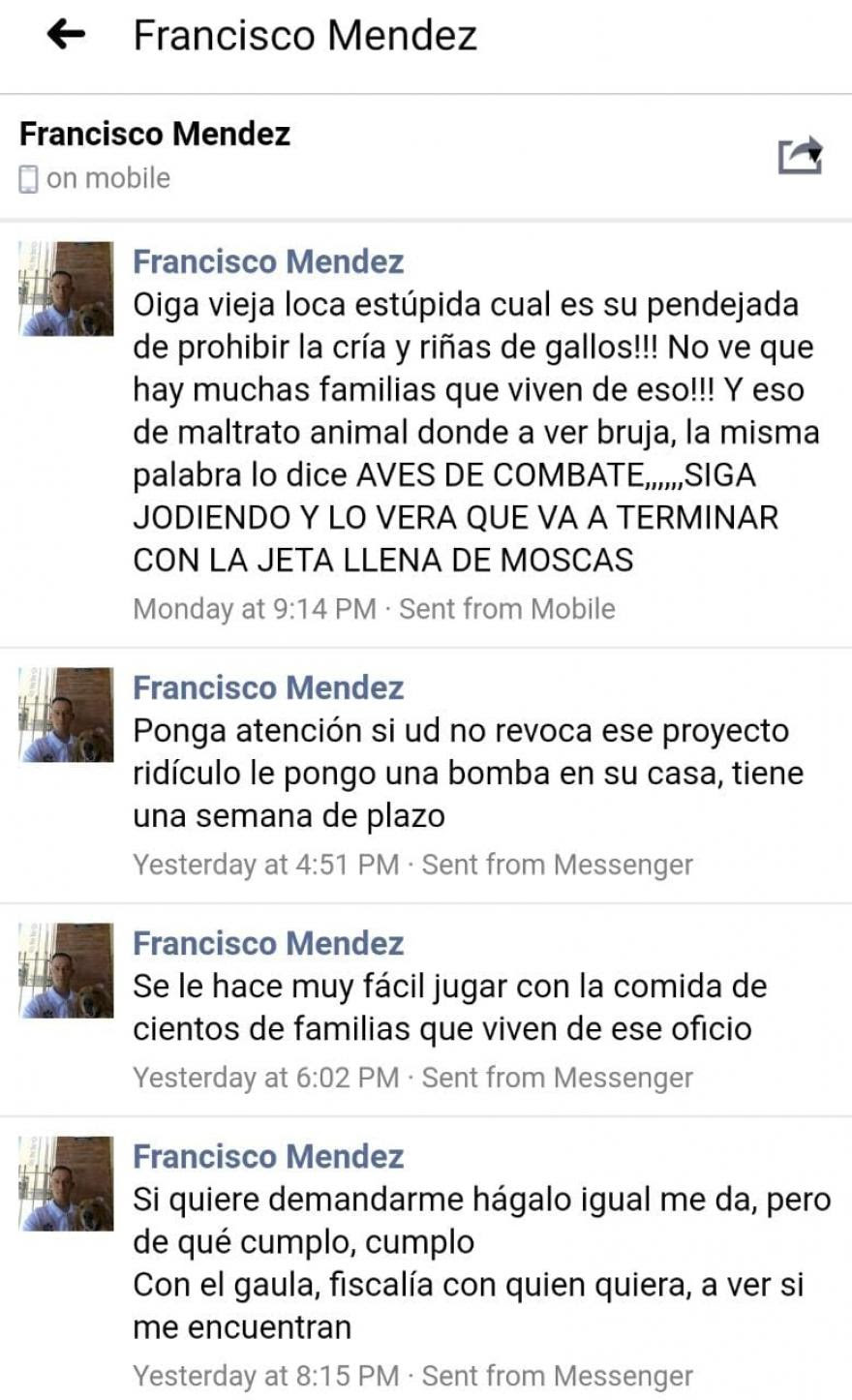852x1400 pixels.
Task: Tap the avatar on the Yesterday 4:51 PM message
Action: pyautogui.click(x=66, y=715)
